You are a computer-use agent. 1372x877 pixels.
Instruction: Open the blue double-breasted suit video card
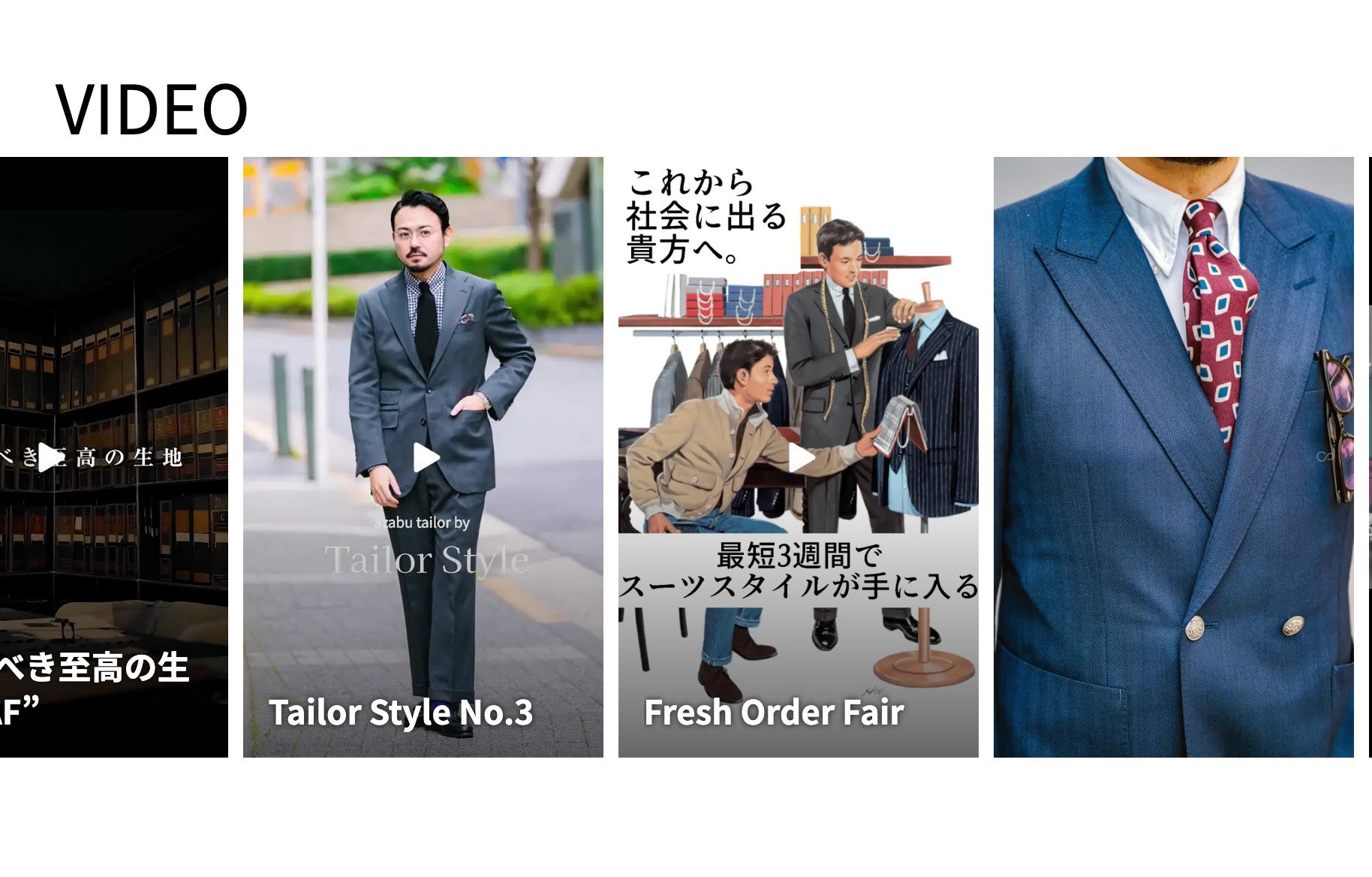click(1173, 457)
